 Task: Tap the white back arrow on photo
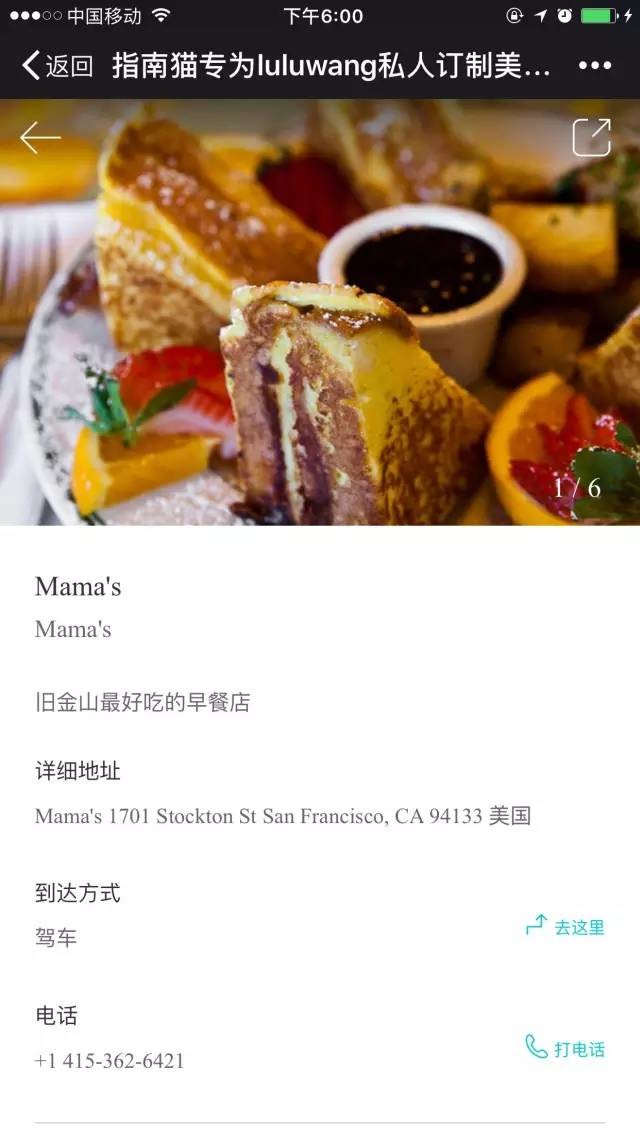click(x=41, y=138)
